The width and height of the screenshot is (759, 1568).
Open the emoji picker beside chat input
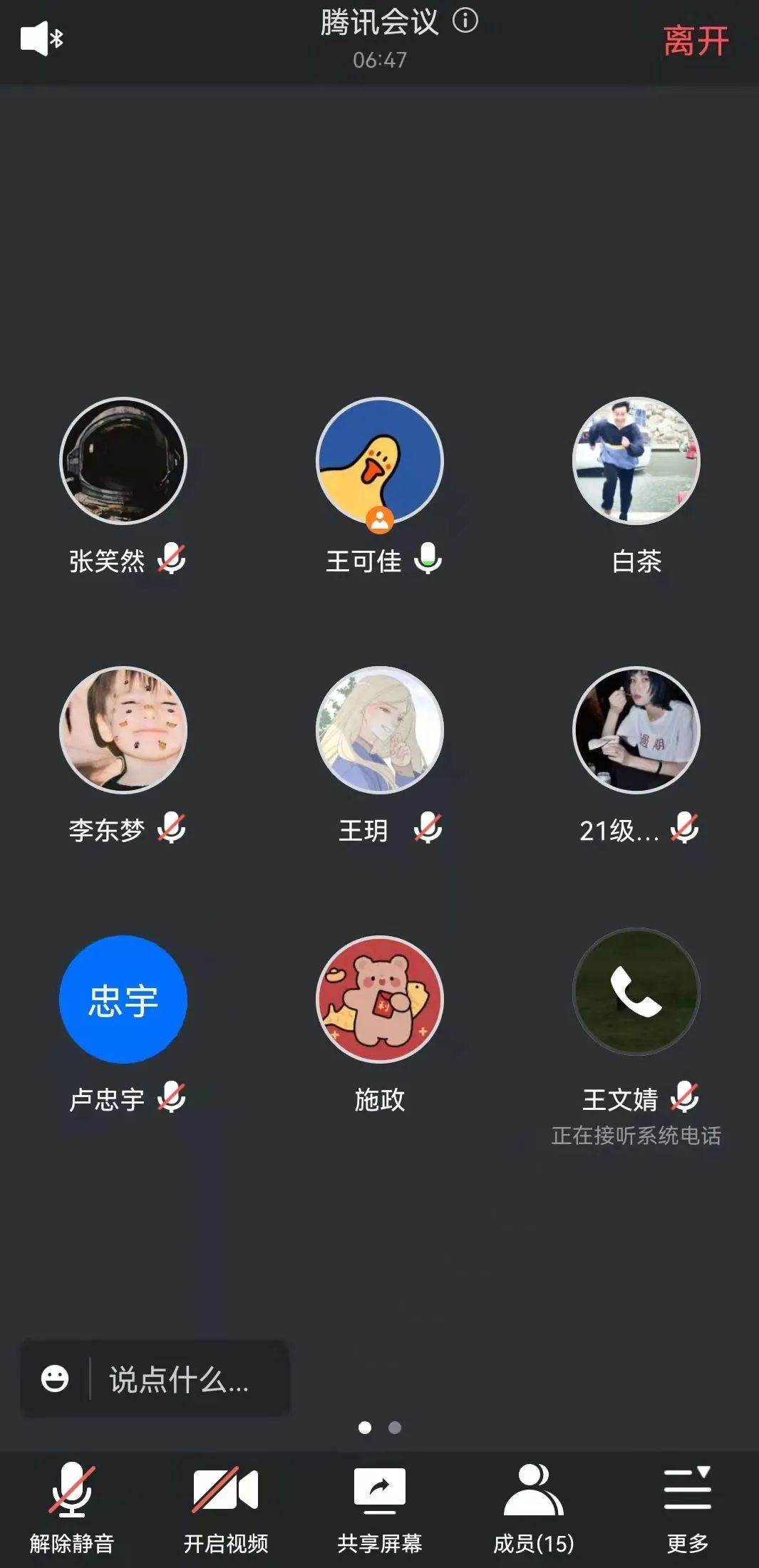[x=55, y=1379]
